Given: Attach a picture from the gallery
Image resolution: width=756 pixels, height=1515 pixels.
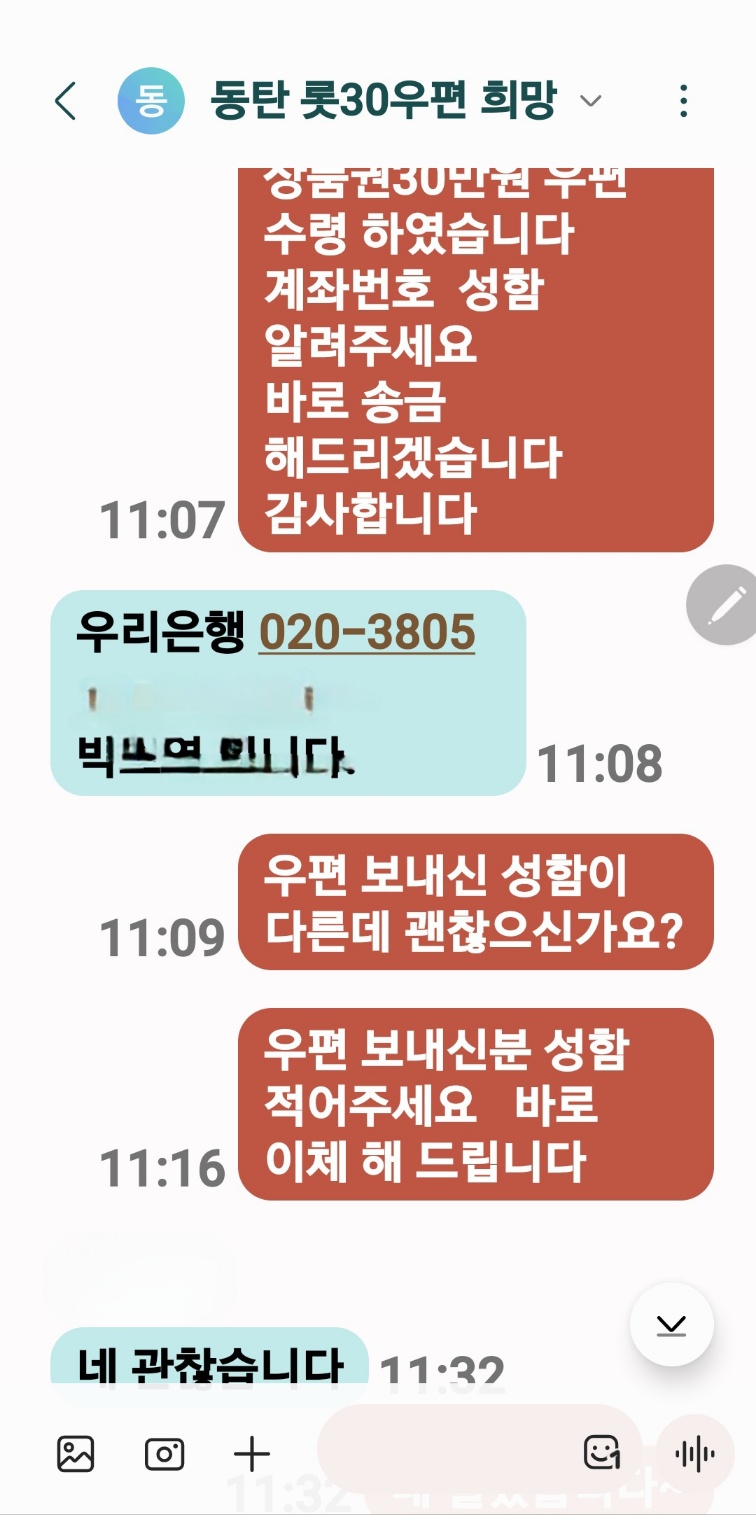Looking at the screenshot, I should [75, 1453].
